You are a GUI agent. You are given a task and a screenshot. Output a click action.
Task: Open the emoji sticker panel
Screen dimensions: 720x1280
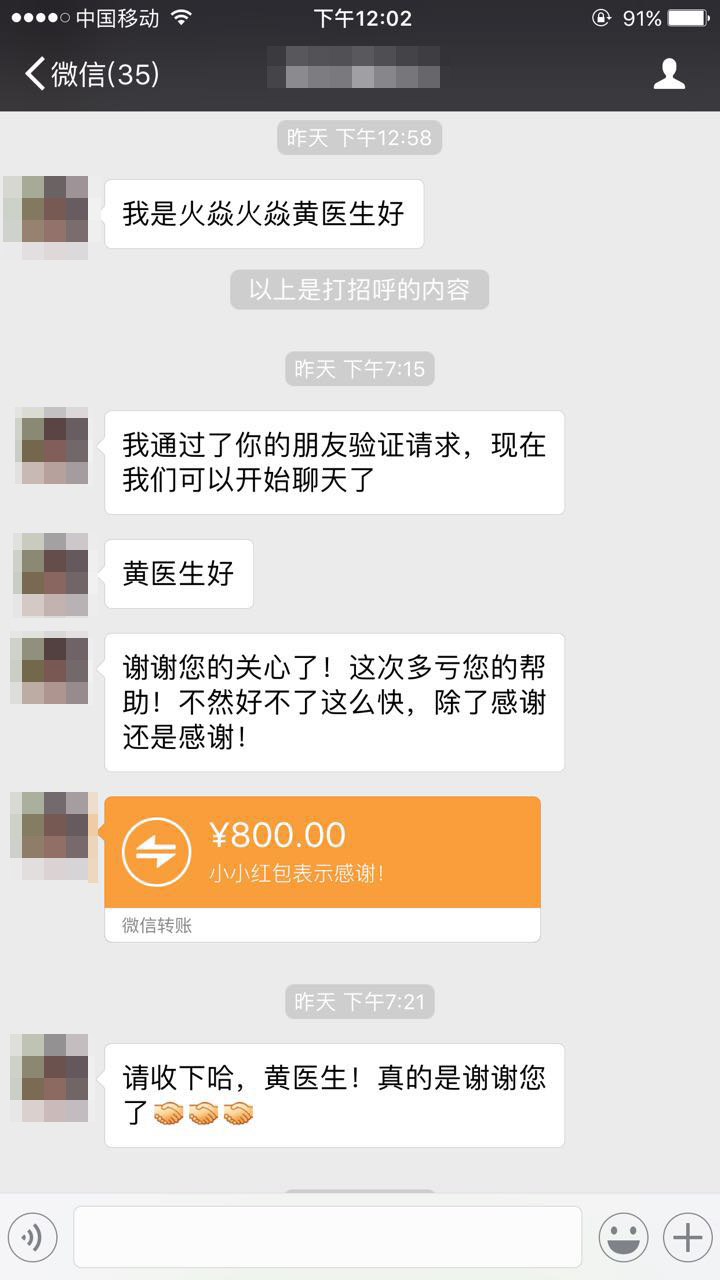623,1238
